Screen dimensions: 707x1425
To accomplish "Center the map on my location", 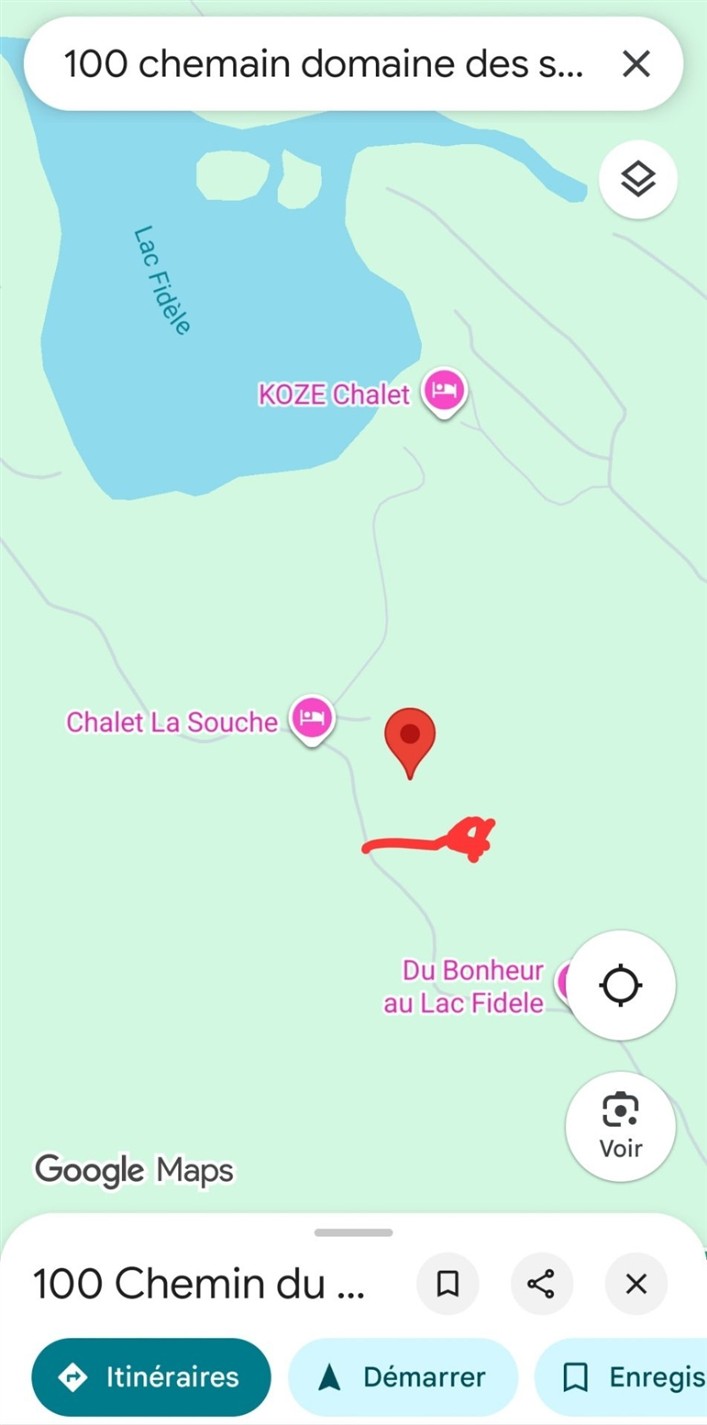I will click(621, 985).
